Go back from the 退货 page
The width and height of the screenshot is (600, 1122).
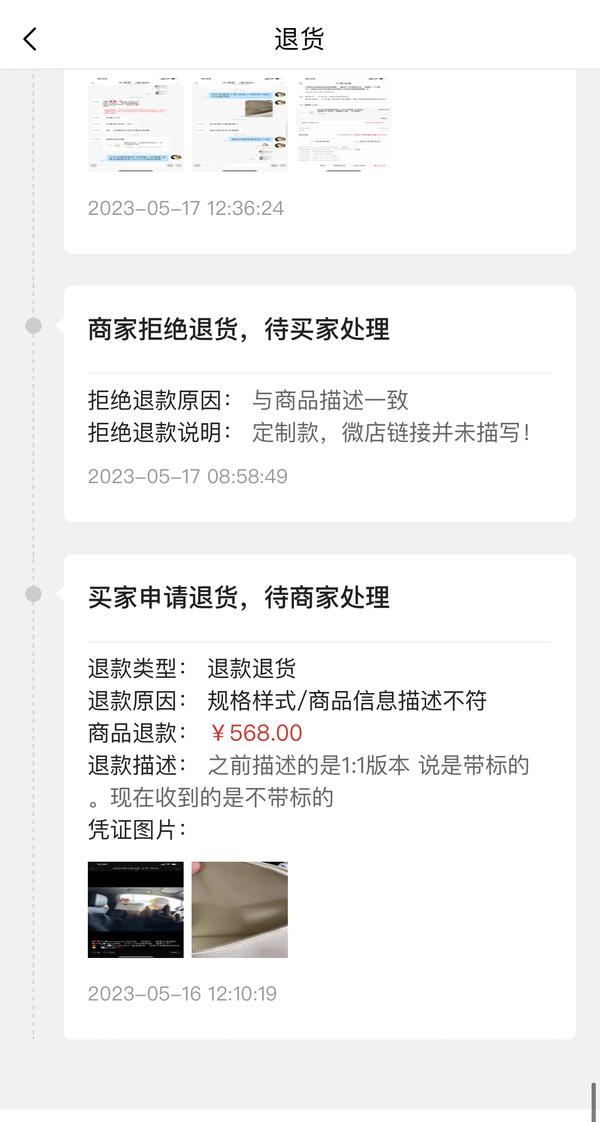[x=29, y=39]
